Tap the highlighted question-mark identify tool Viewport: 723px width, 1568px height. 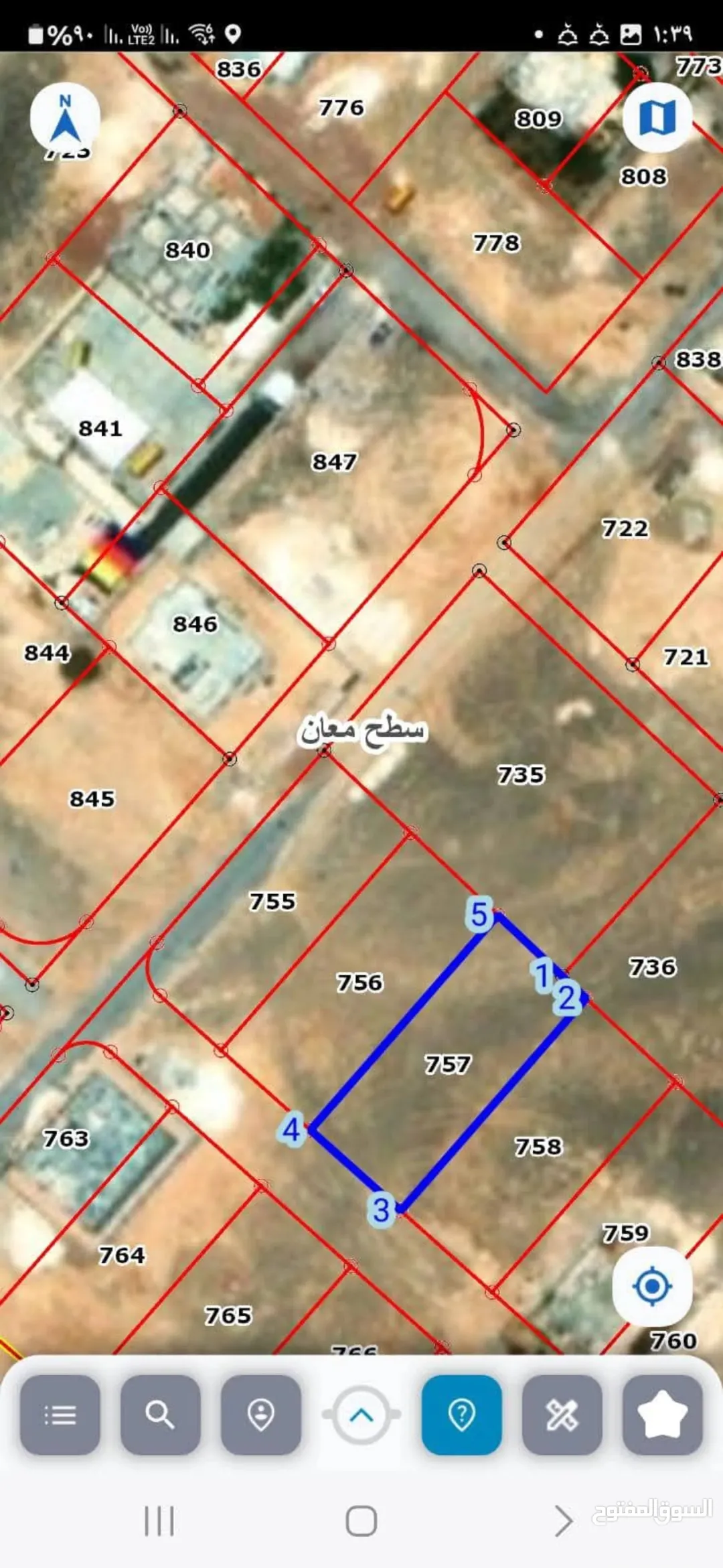(x=462, y=1415)
